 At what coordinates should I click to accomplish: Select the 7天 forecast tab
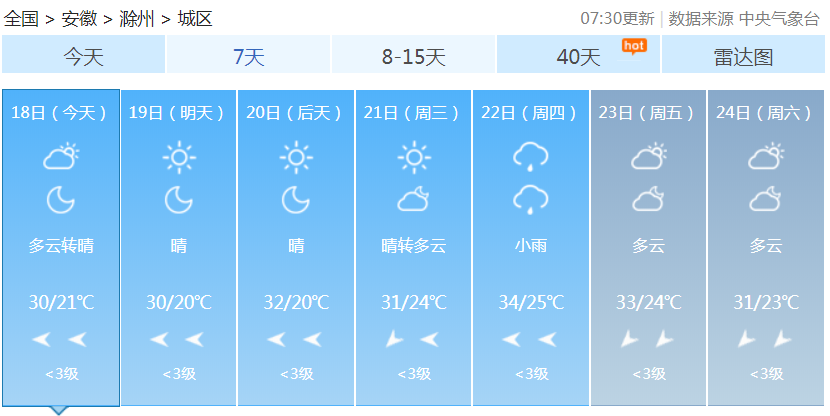(x=249, y=55)
